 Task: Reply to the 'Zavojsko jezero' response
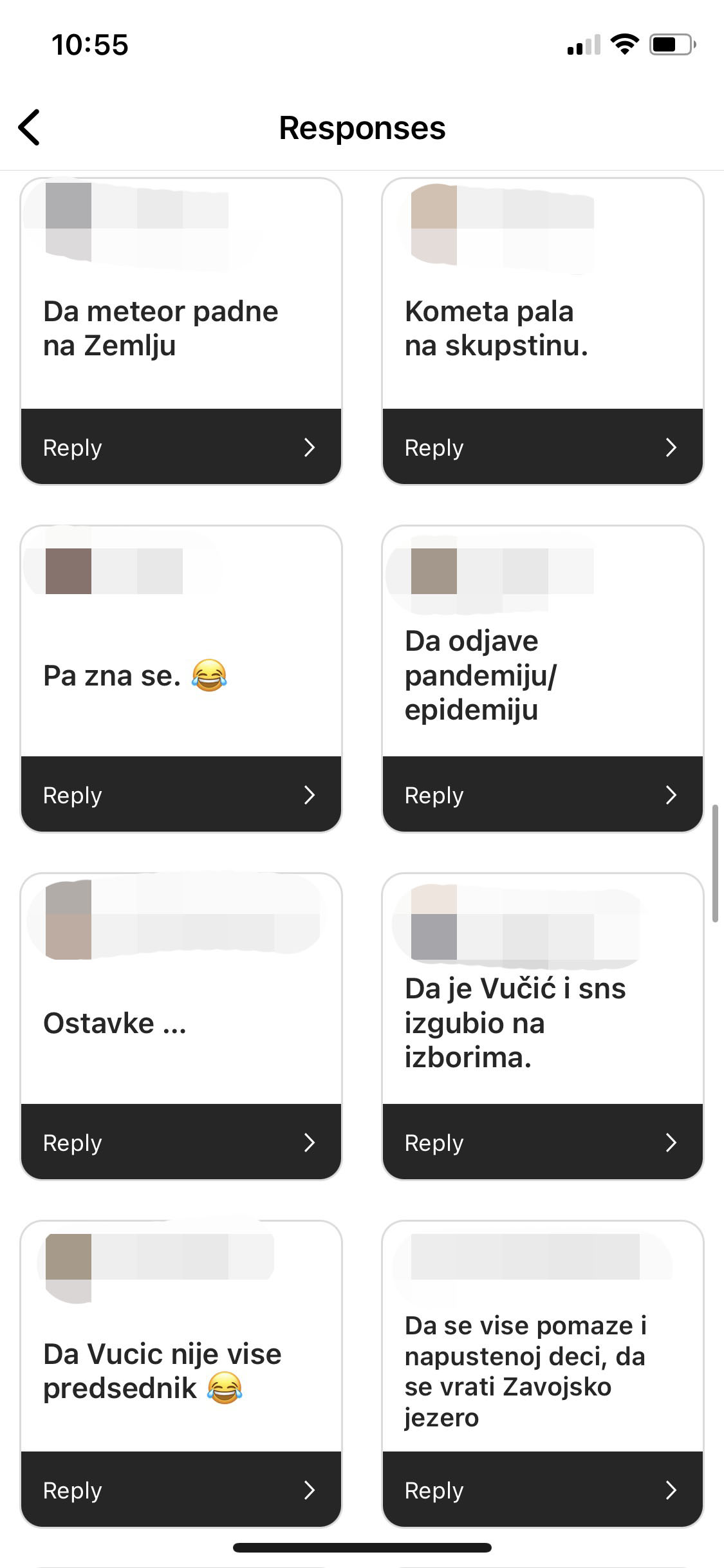[543, 1489]
